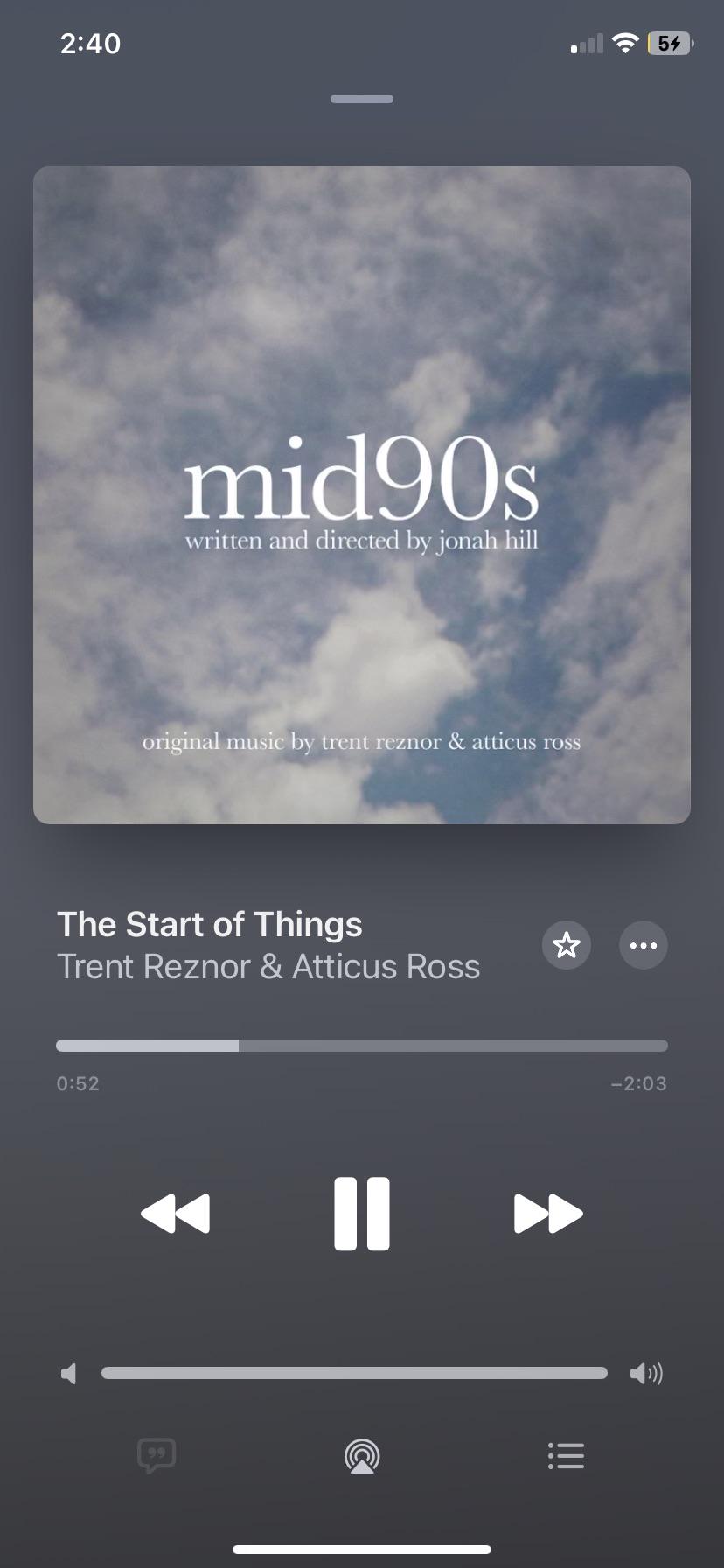Screen dimensions: 724x1568
Task: Open lyrics view for The Start of Things
Action: [x=157, y=1455]
